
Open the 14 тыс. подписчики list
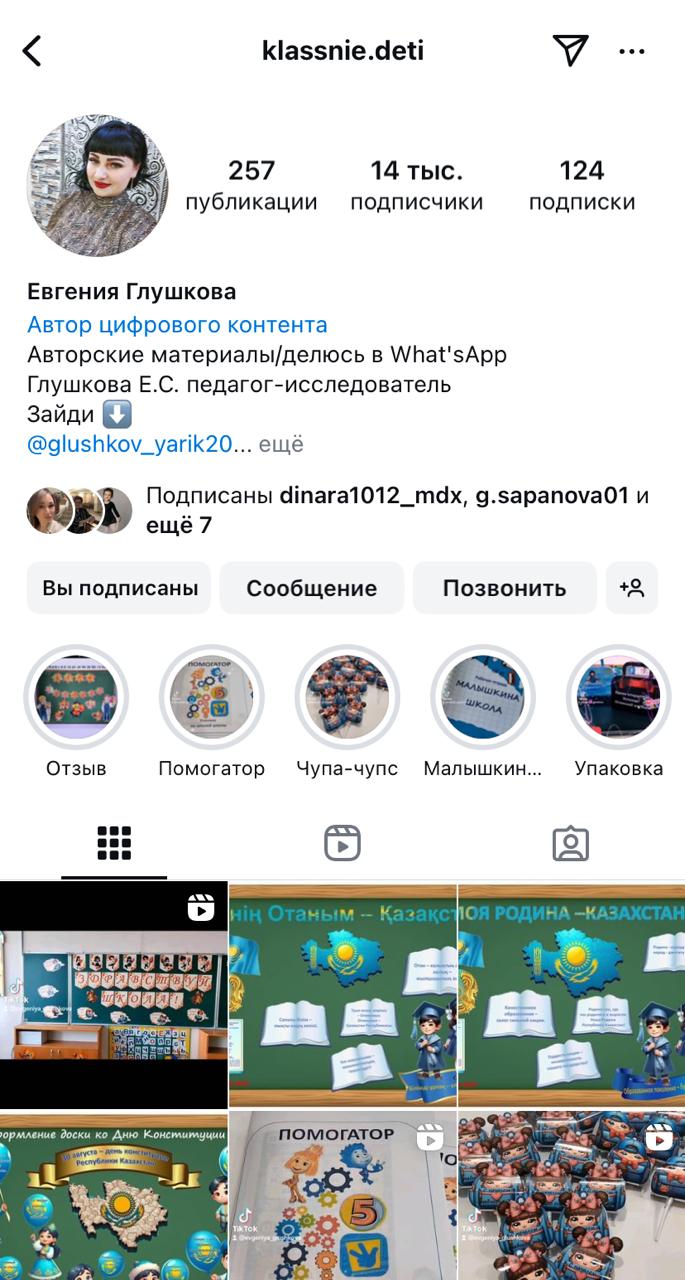pyautogui.click(x=416, y=186)
